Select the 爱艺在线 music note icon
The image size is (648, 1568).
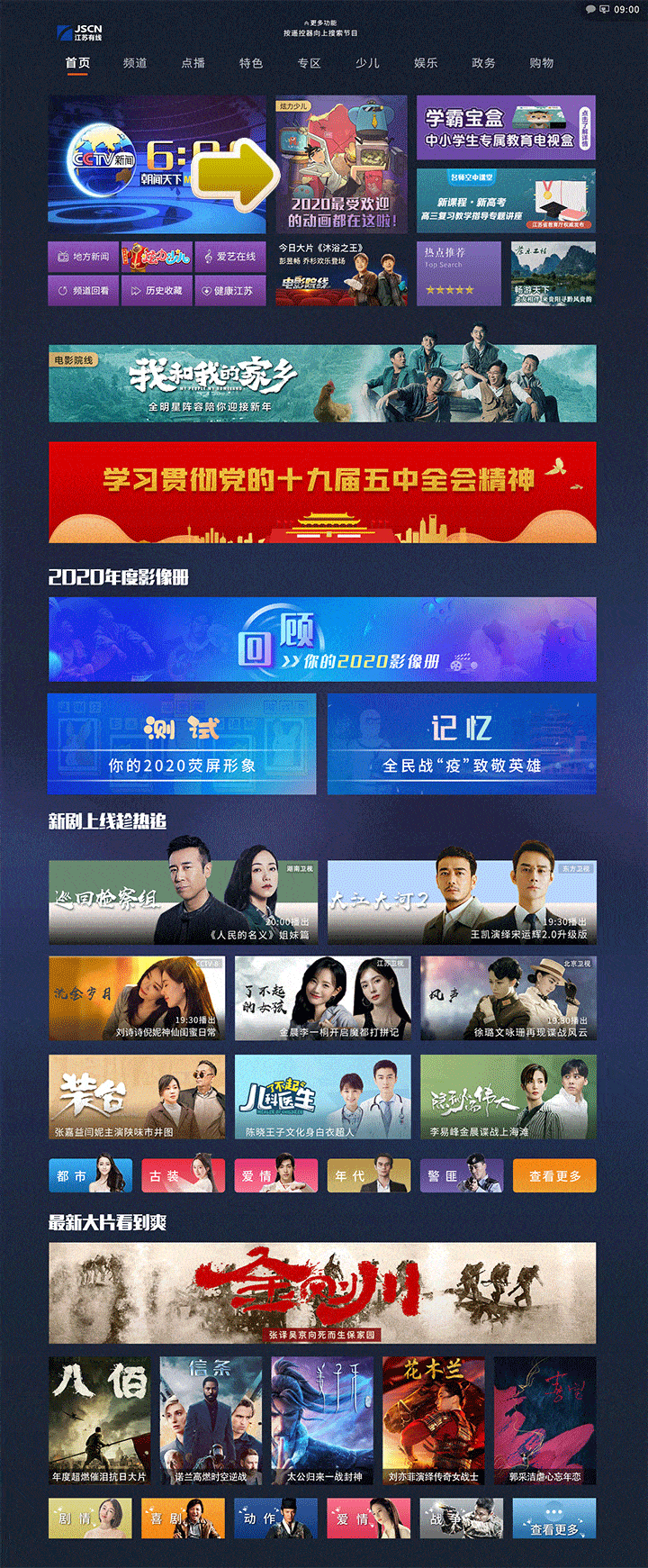[207, 256]
